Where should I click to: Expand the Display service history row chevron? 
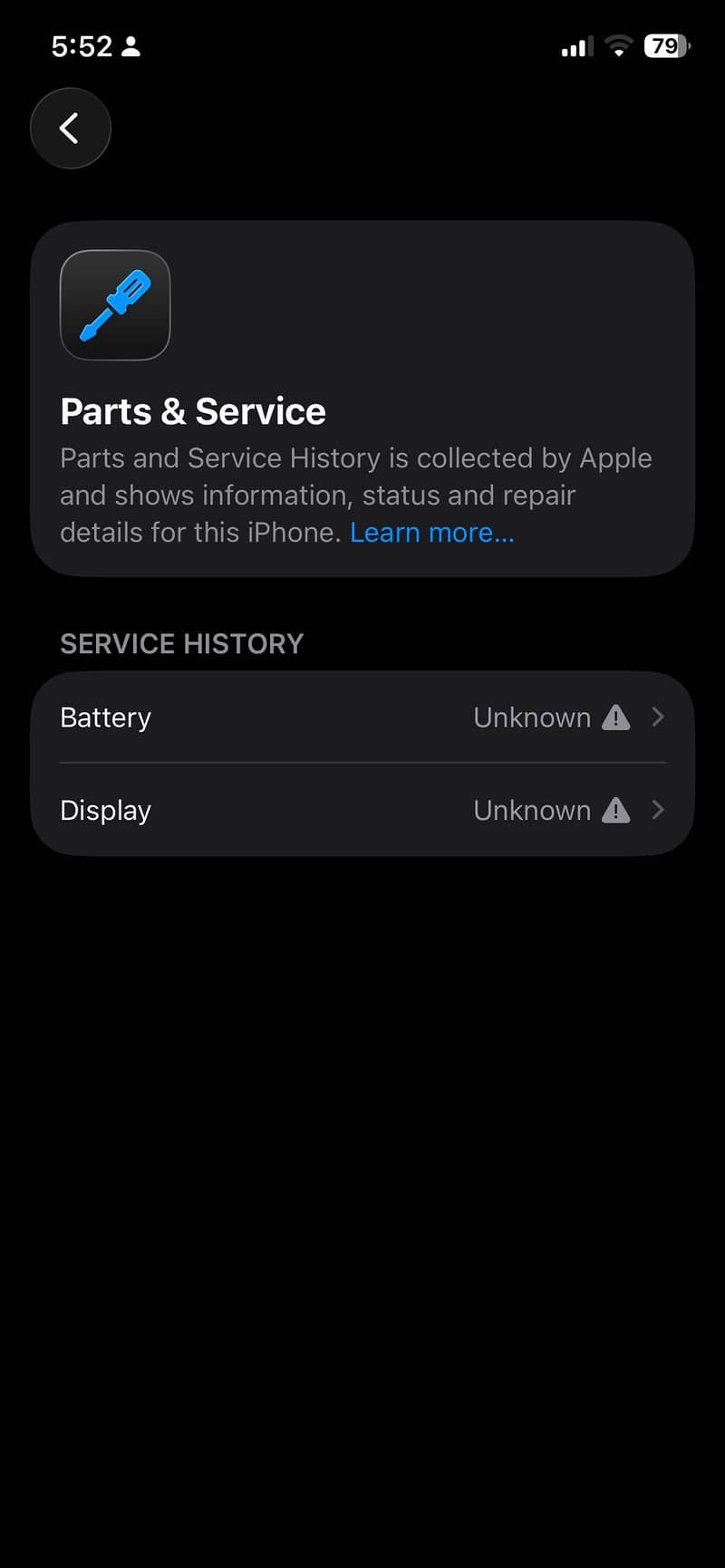click(x=660, y=811)
